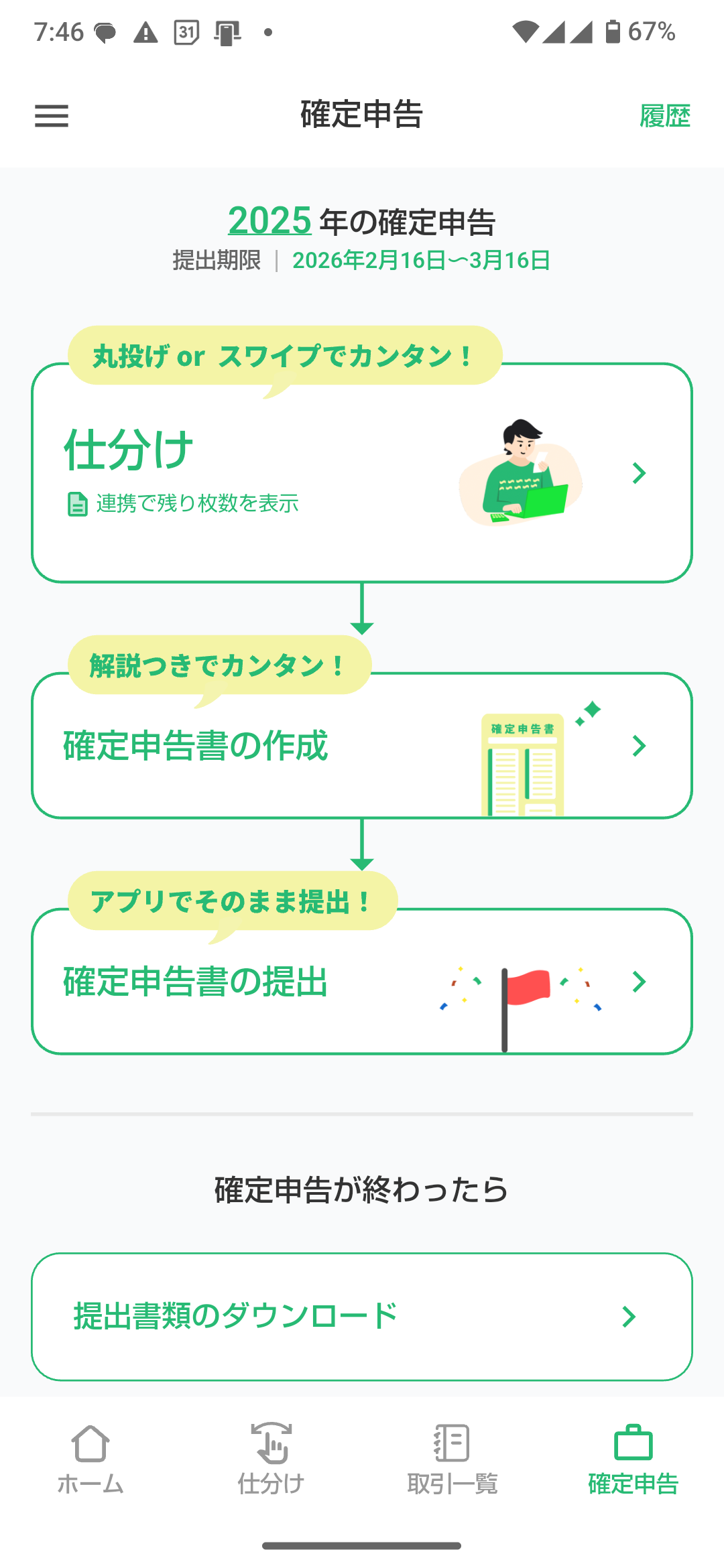The width and height of the screenshot is (724, 1568).
Task: Open the 履歴 link
Action: [664, 117]
